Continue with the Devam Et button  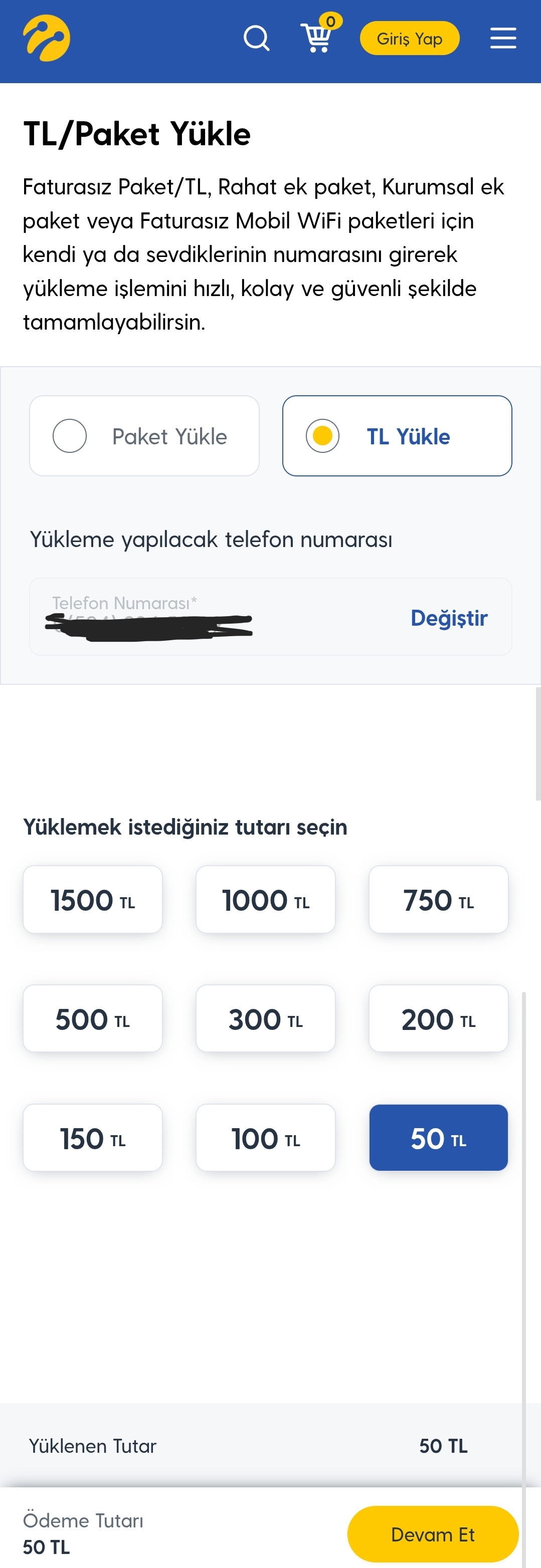tap(433, 1534)
